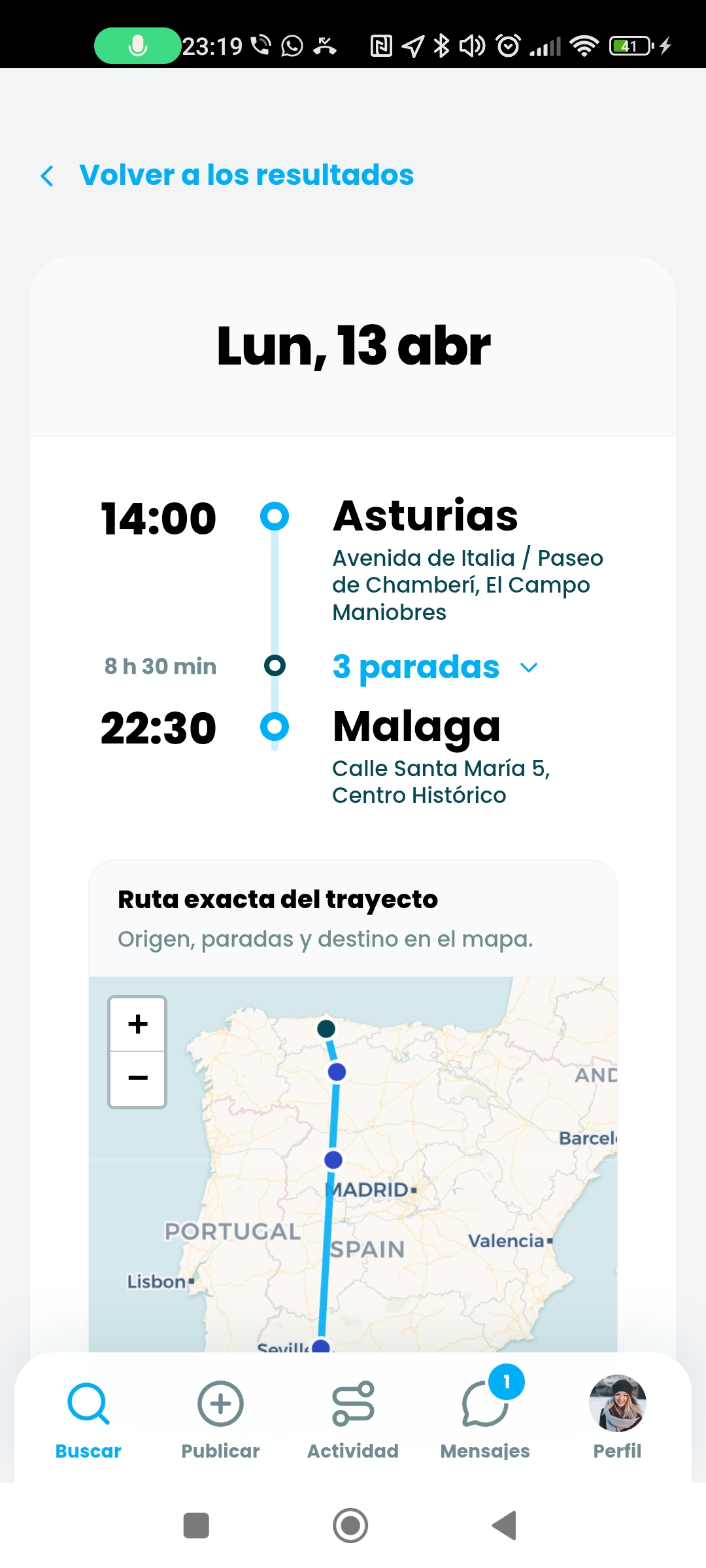Tap the Malaga destination stop marker
The width and height of the screenshot is (706, 1568).
pyautogui.click(x=273, y=727)
